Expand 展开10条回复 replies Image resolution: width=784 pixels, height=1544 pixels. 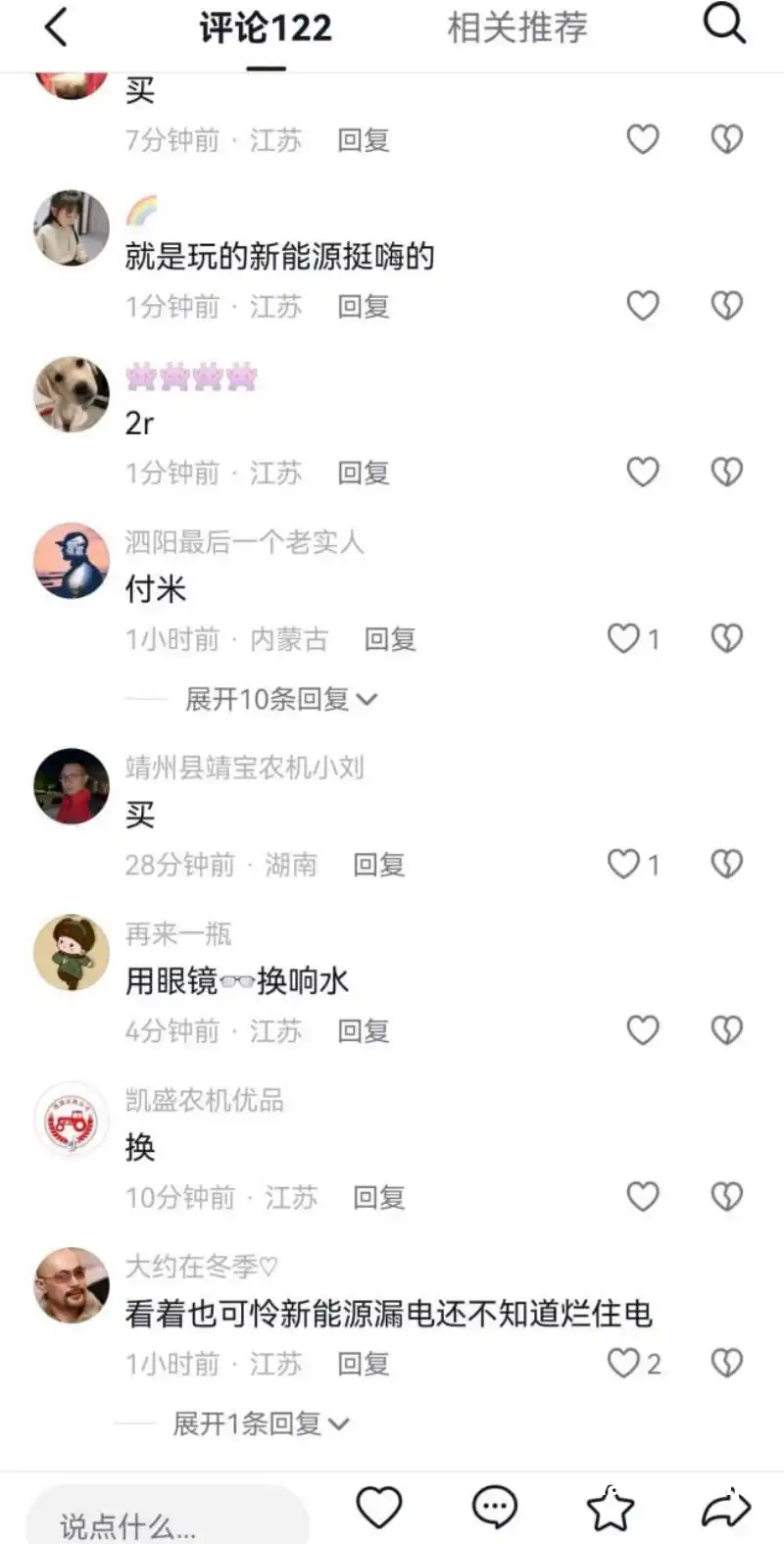point(280,699)
